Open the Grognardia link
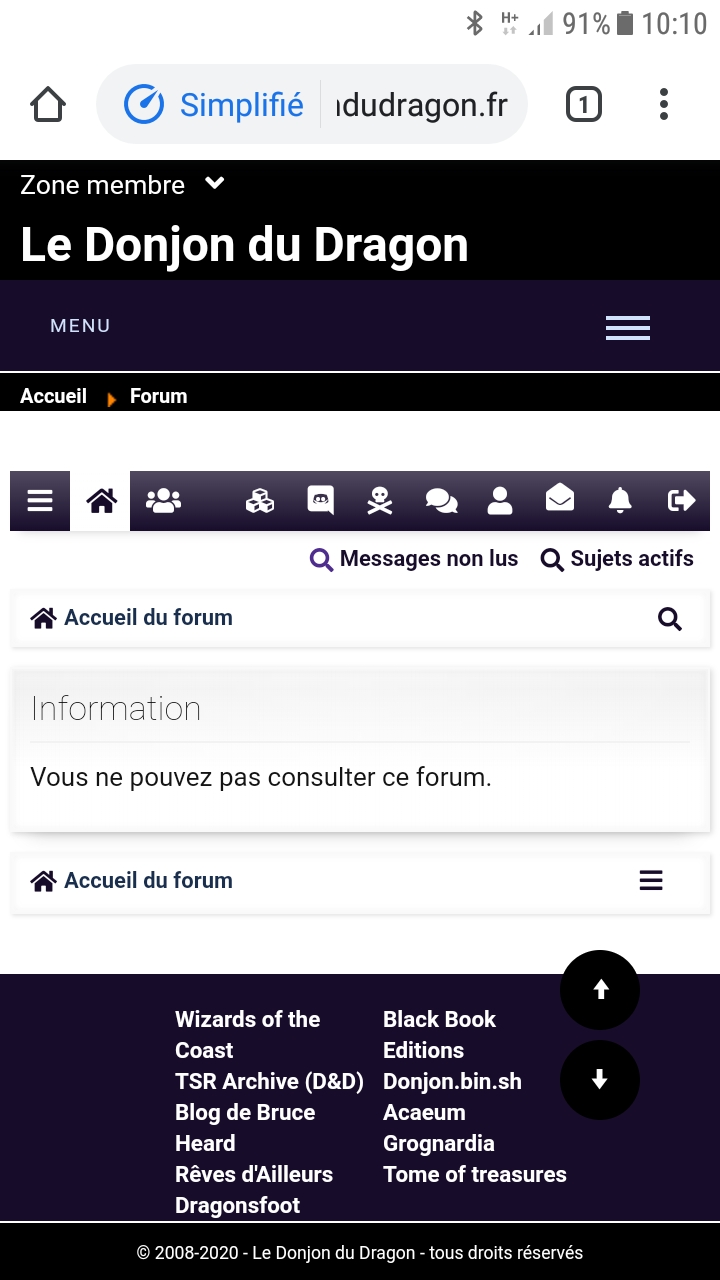The height and width of the screenshot is (1280, 720). tap(439, 1143)
